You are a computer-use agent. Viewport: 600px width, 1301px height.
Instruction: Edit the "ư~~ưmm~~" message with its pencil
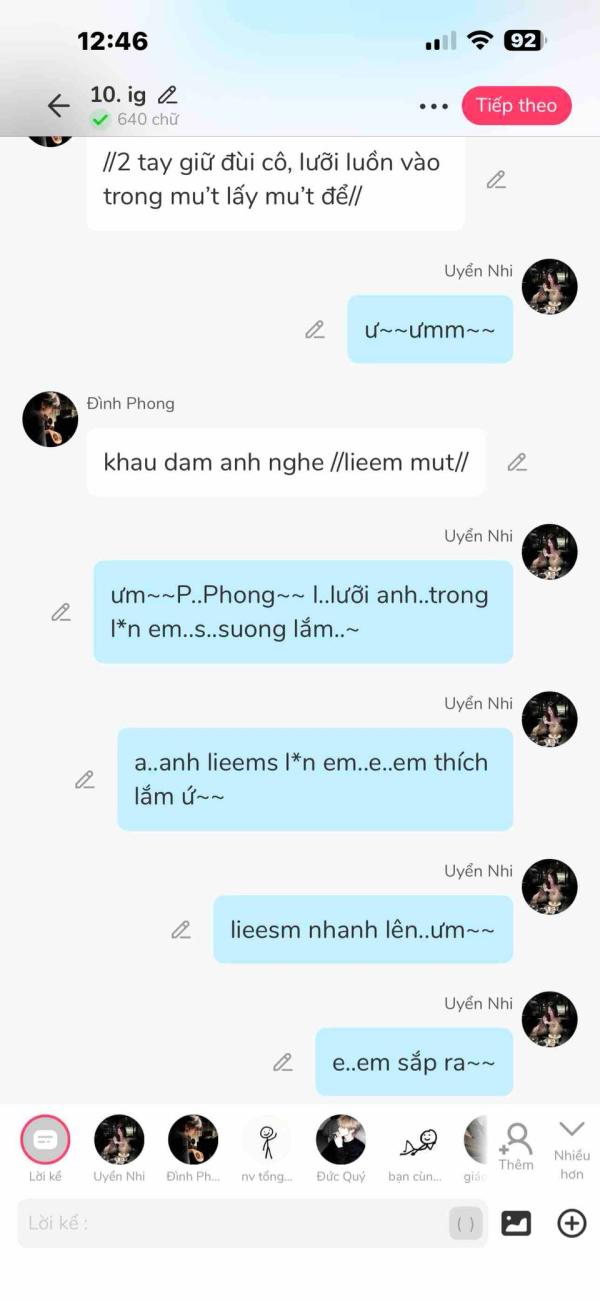tap(315, 329)
